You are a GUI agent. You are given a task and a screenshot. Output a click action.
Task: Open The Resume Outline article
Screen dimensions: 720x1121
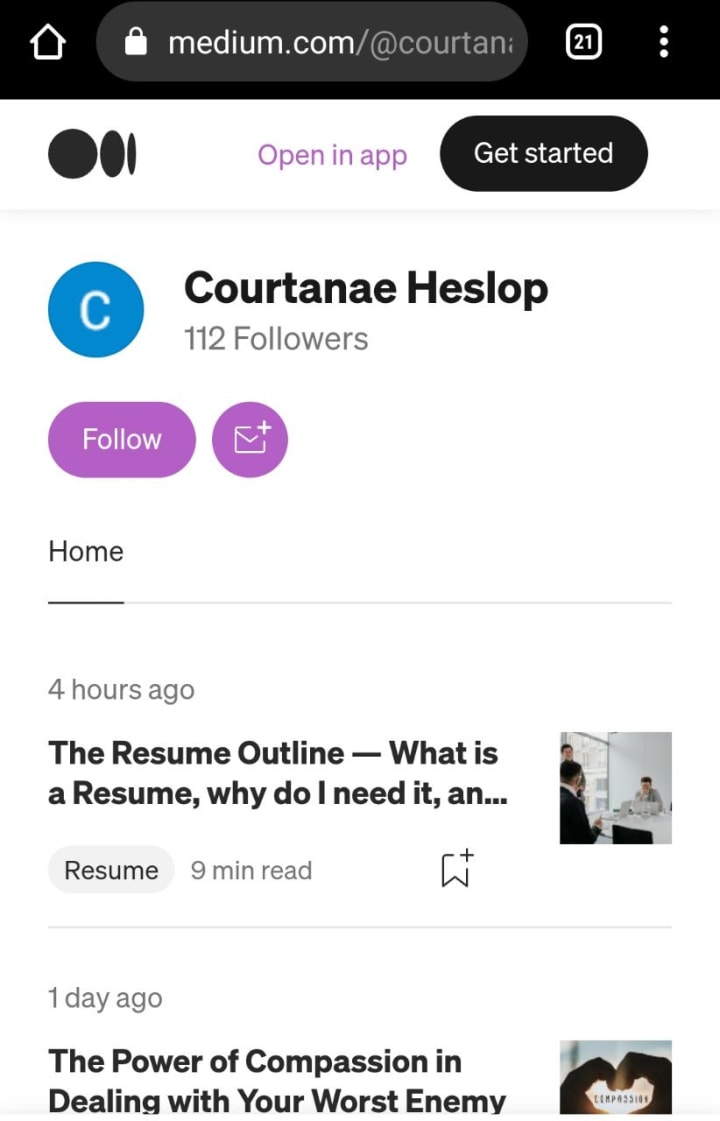[x=277, y=773]
